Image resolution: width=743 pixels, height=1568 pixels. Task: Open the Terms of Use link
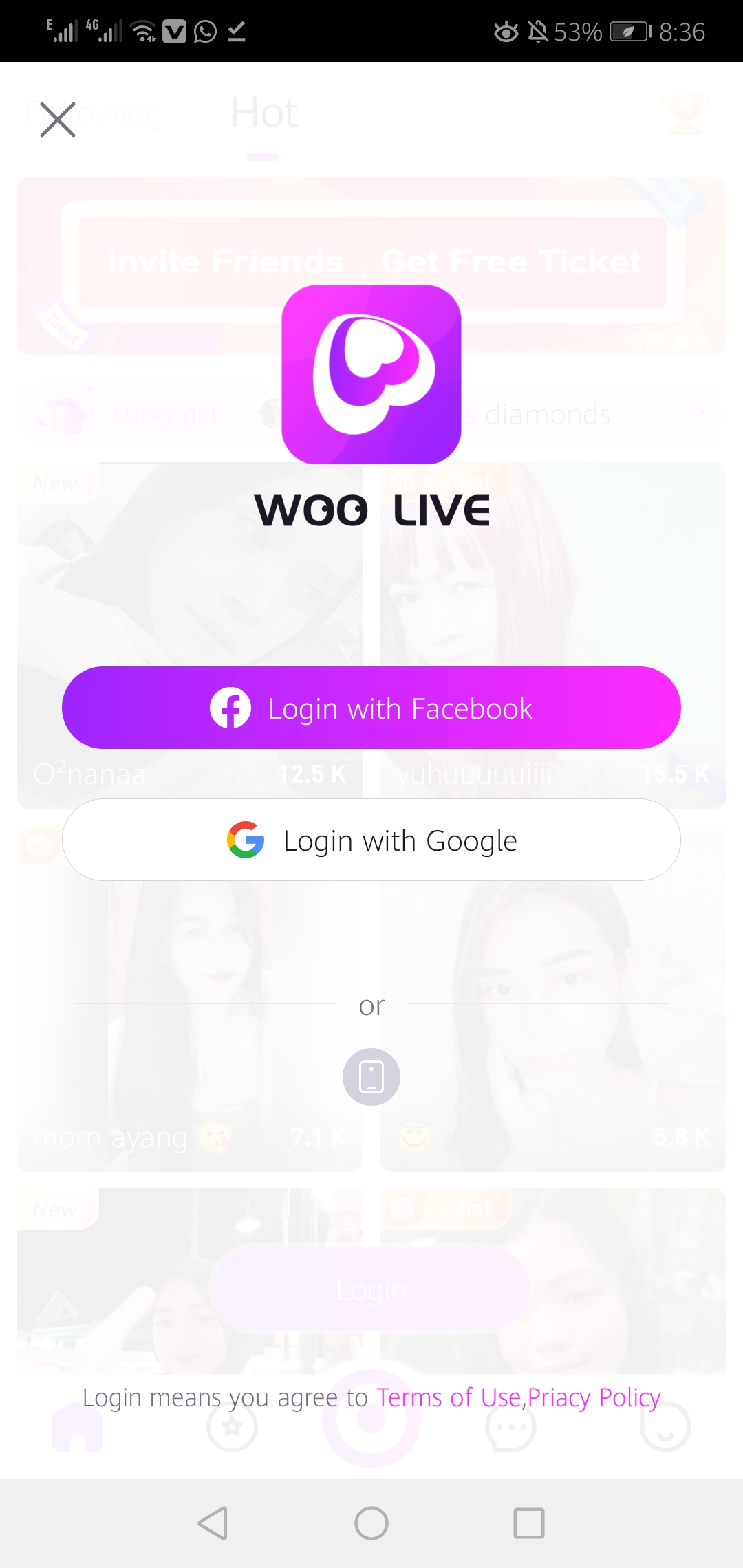pos(449,1397)
